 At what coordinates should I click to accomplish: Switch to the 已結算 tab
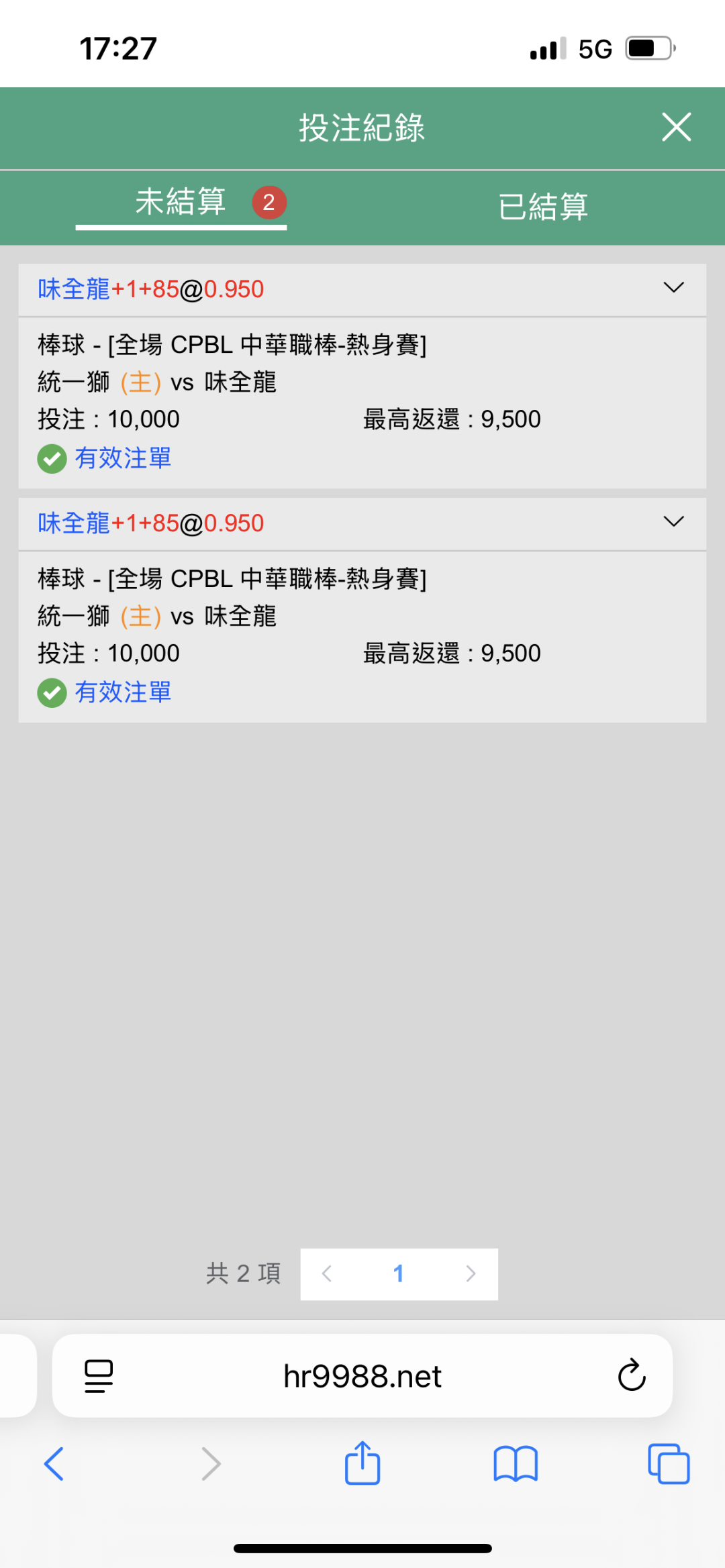click(x=543, y=207)
